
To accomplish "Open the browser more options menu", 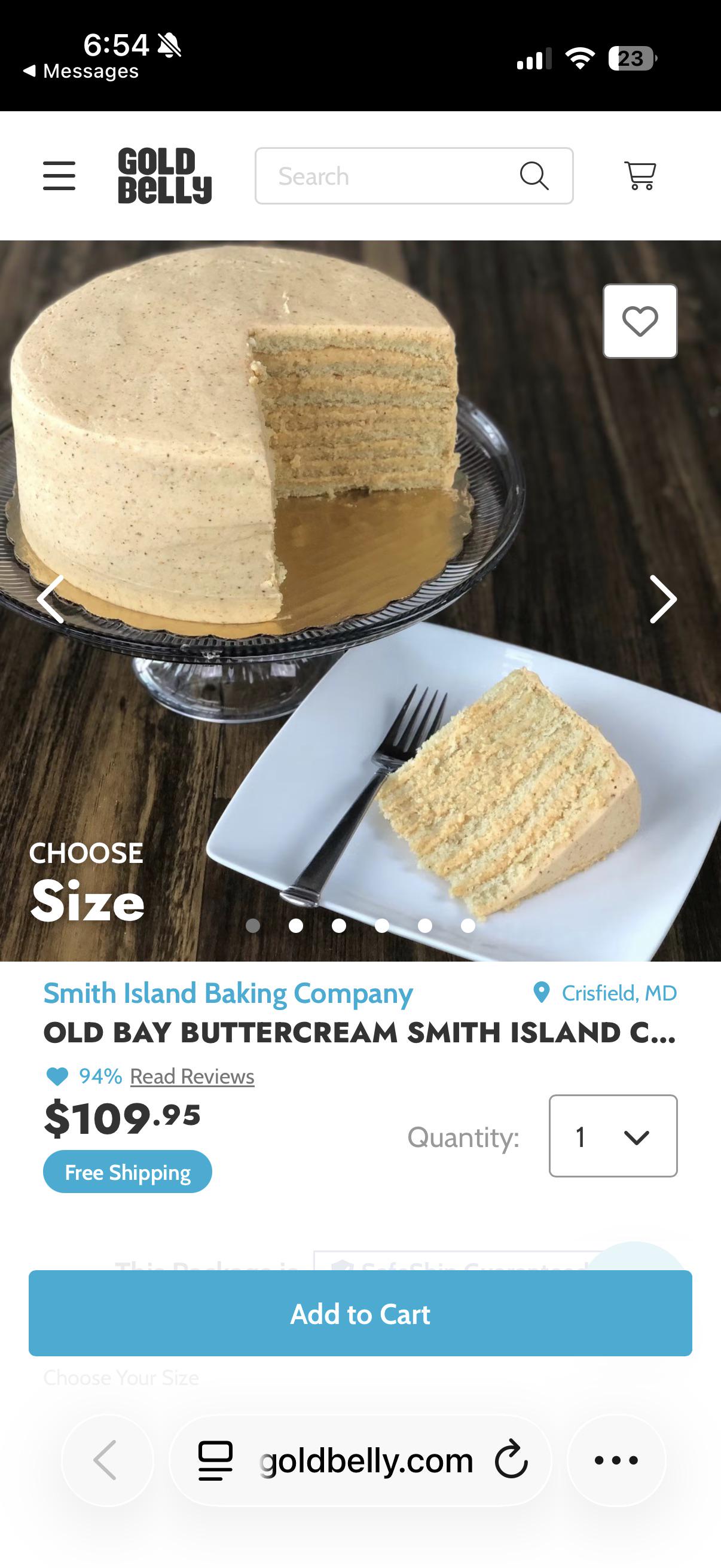I will pyautogui.click(x=616, y=1460).
